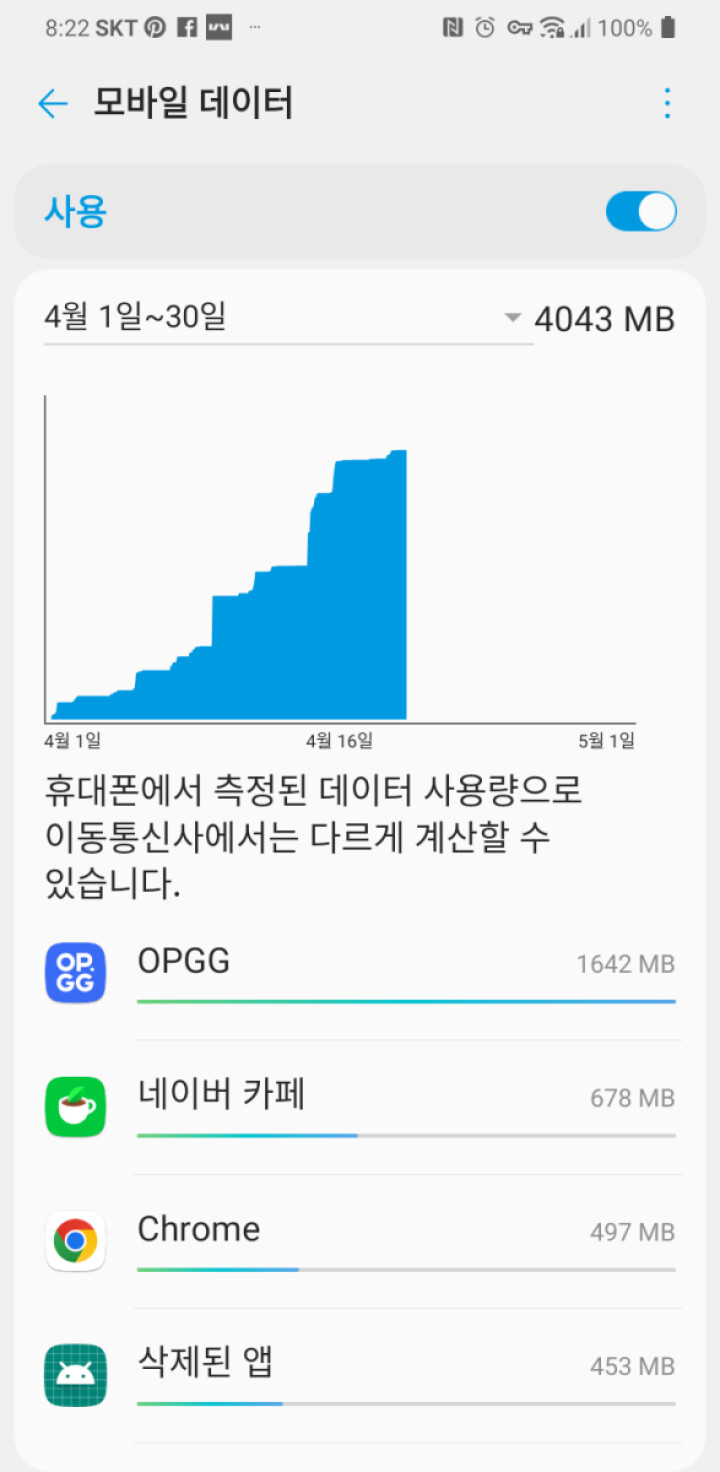The height and width of the screenshot is (1472, 720).
Task: Open the OPGG app icon
Action: [x=75, y=972]
